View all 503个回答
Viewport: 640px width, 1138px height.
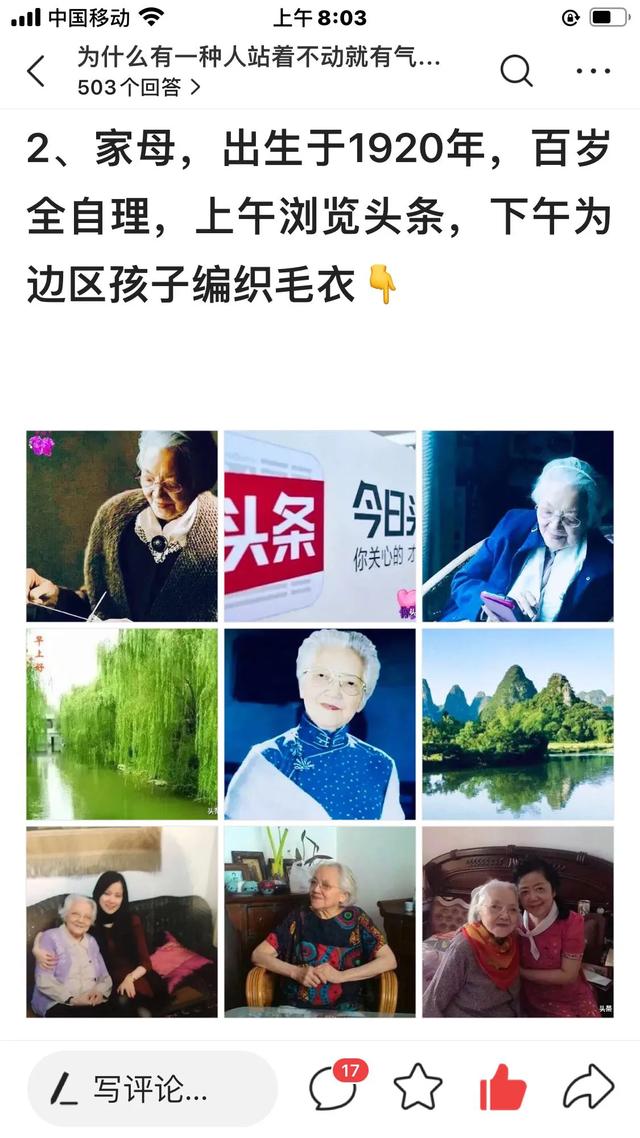[x=139, y=87]
